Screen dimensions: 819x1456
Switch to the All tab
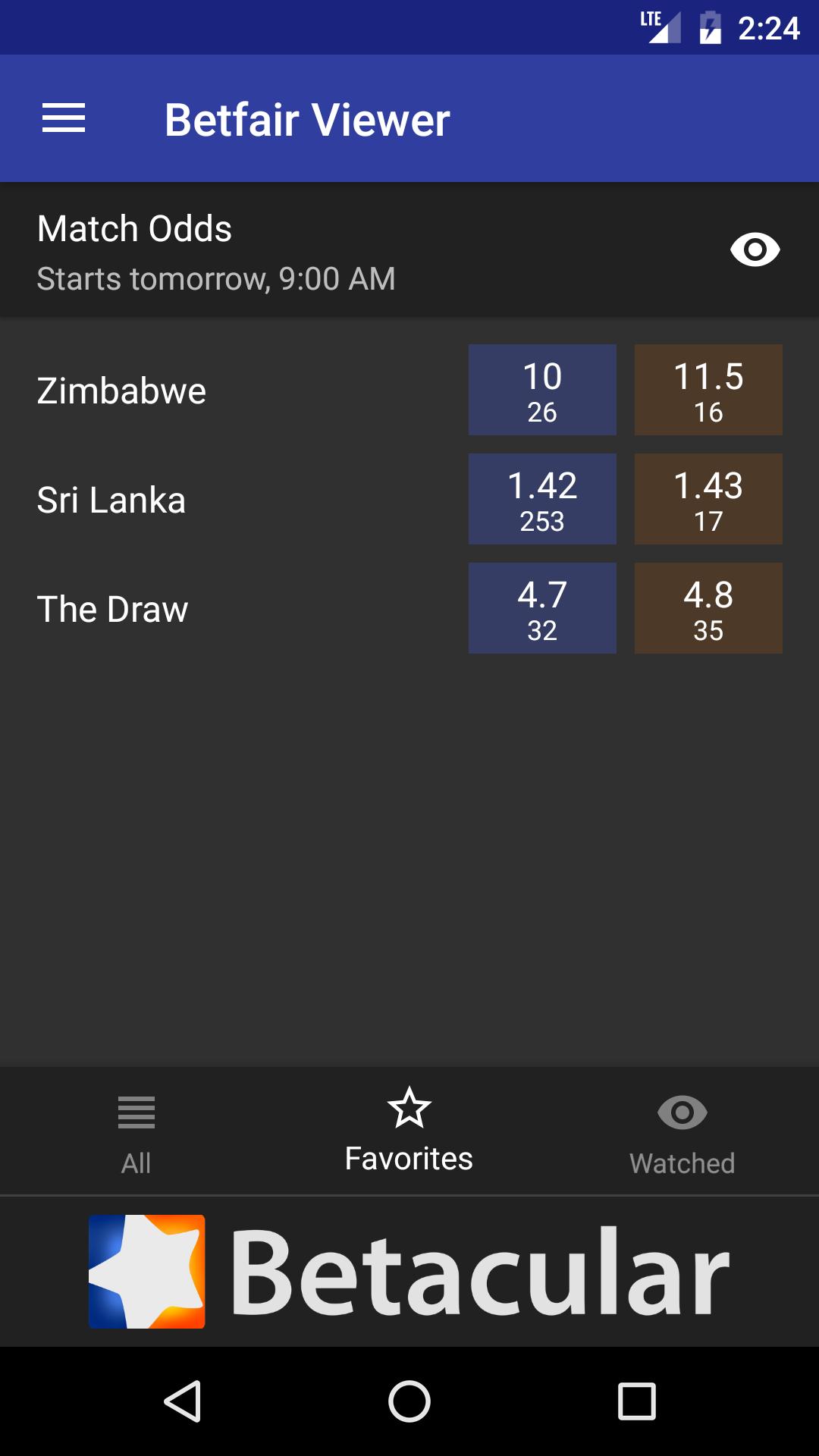click(136, 1130)
